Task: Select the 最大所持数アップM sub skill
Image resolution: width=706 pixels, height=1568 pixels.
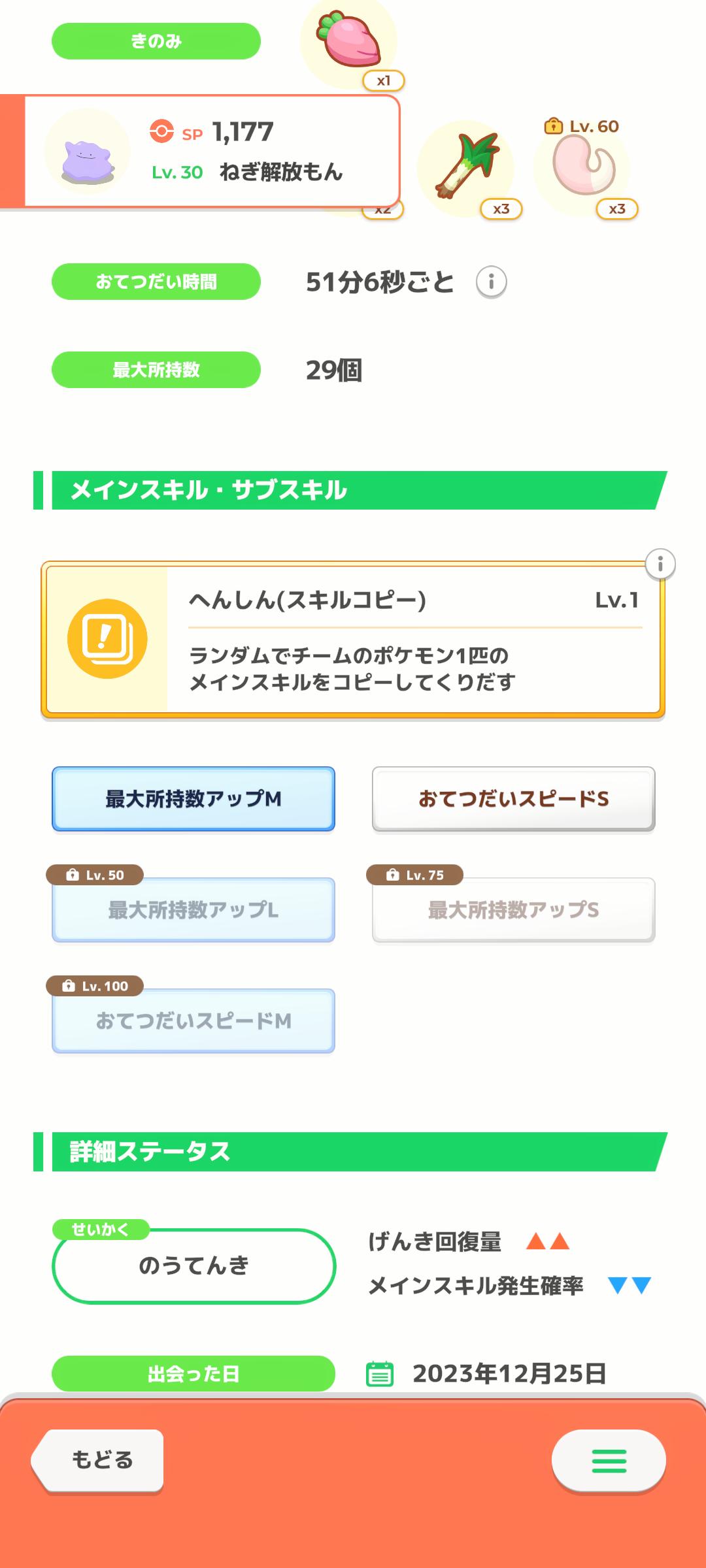Action: point(193,798)
